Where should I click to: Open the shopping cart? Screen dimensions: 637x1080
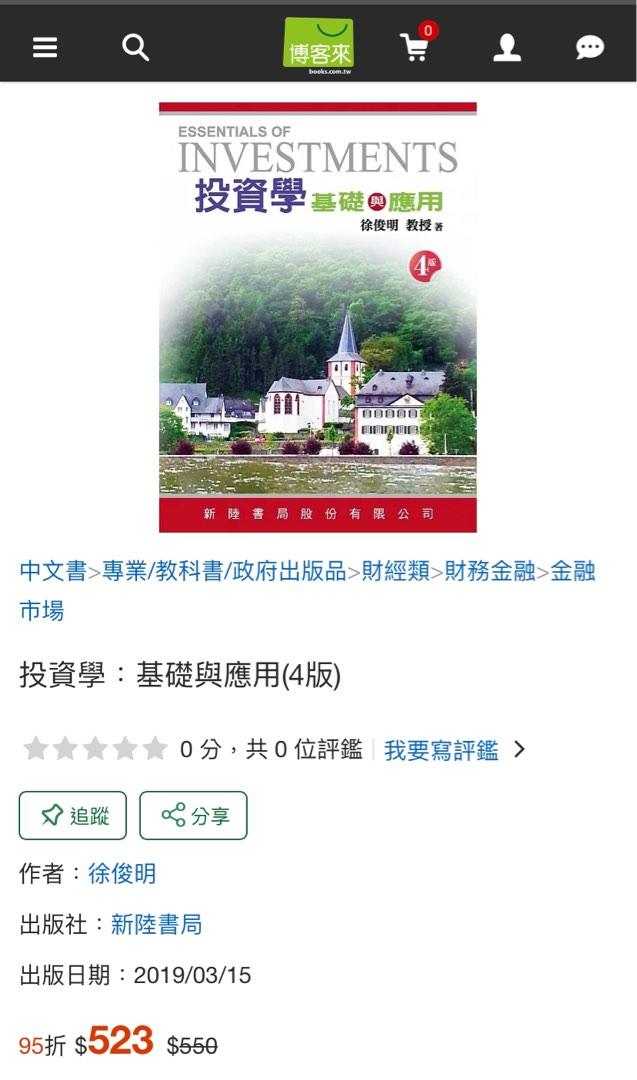pos(417,44)
